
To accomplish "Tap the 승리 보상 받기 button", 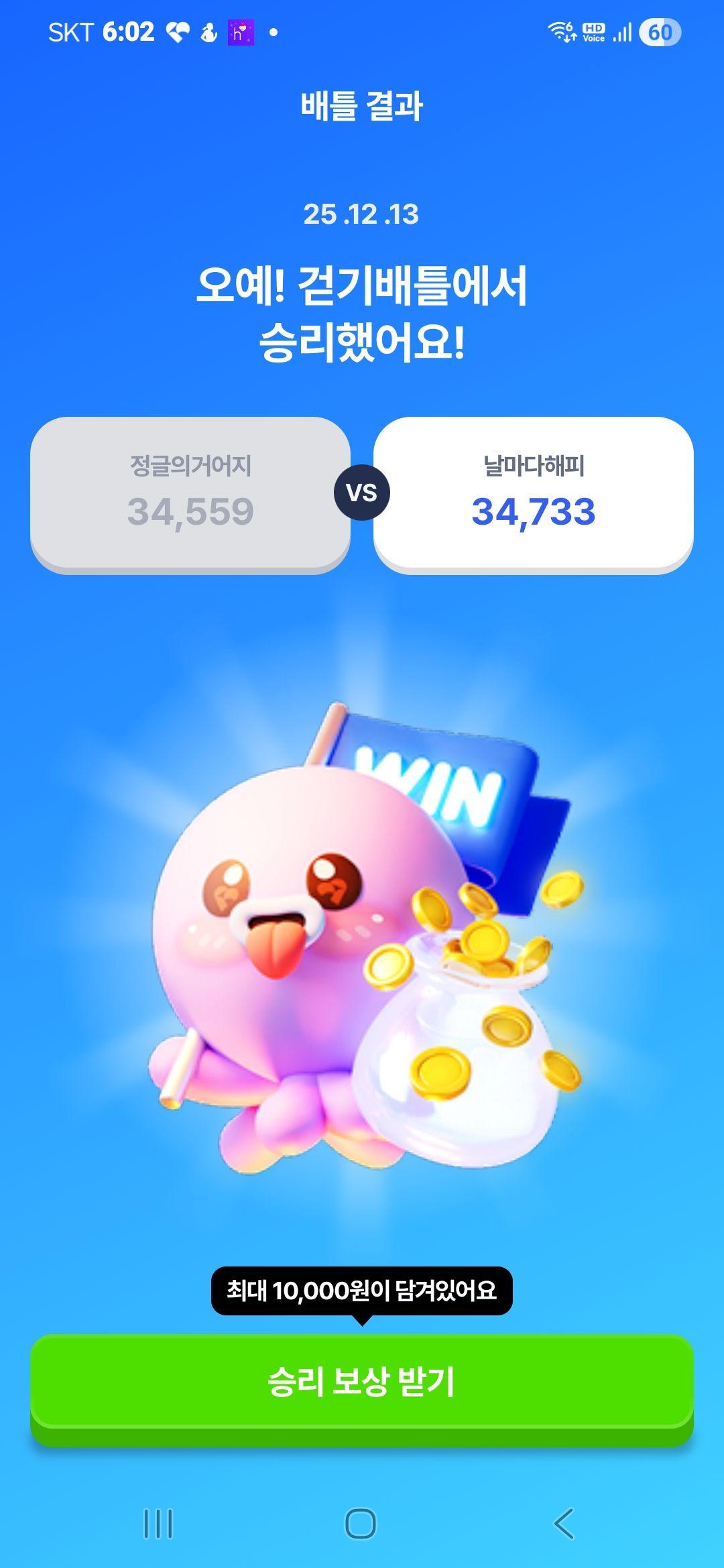I will pos(361,1382).
